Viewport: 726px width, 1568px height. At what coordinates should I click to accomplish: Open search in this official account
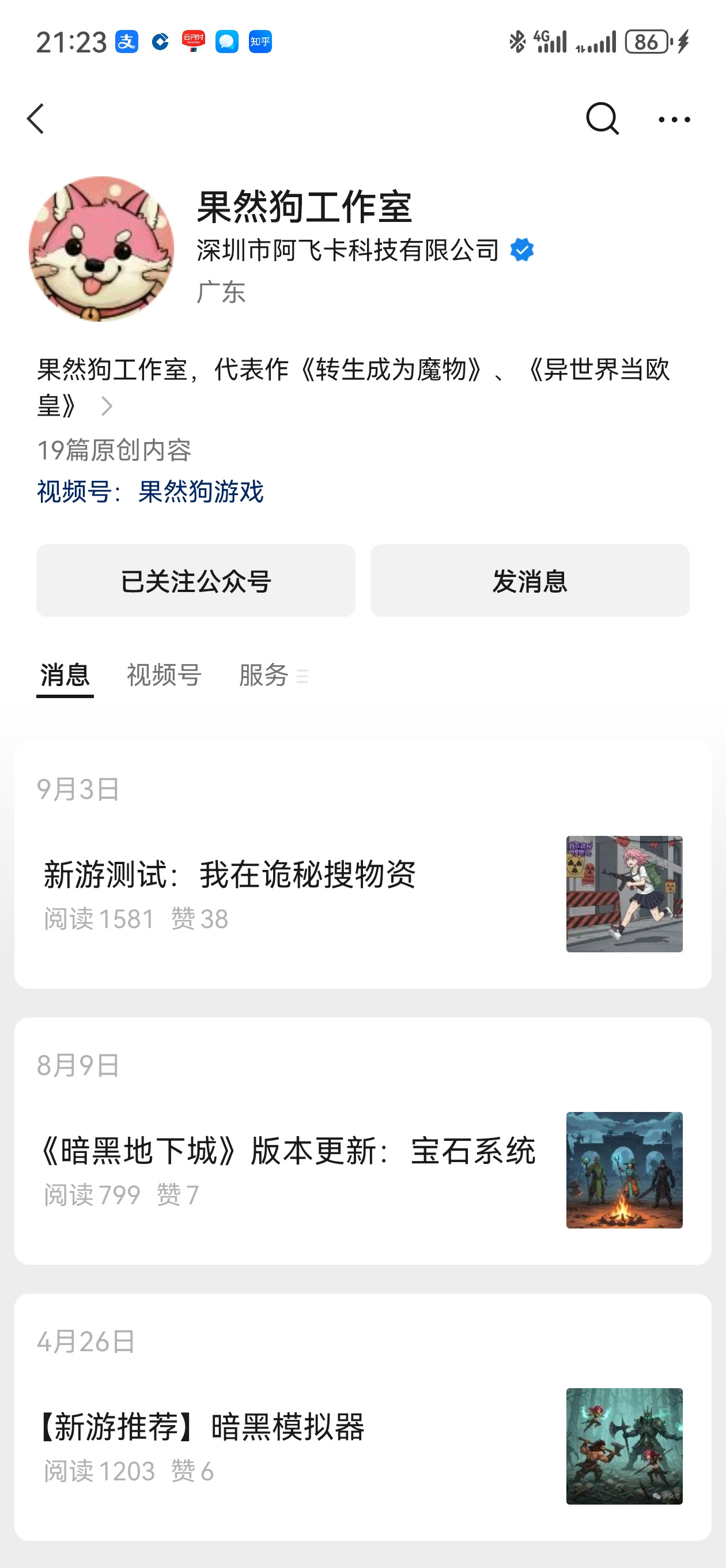tap(602, 118)
